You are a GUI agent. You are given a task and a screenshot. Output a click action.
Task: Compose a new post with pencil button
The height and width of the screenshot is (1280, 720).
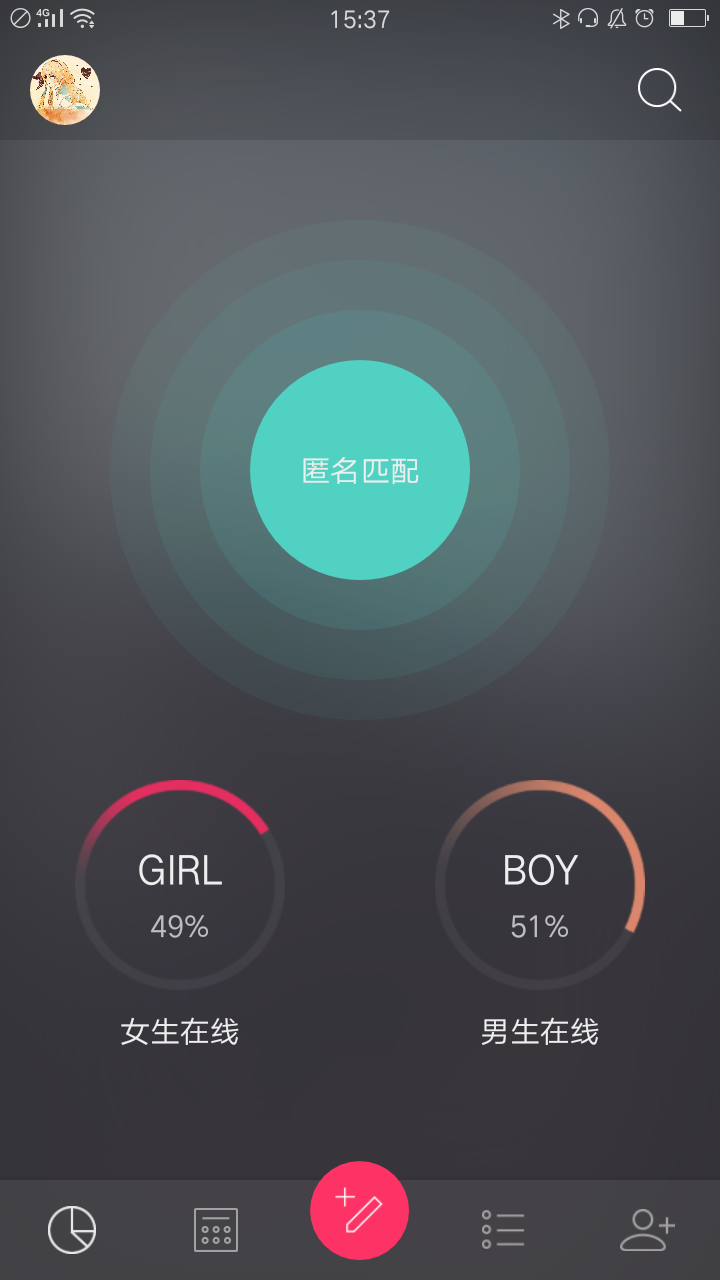(x=360, y=1210)
